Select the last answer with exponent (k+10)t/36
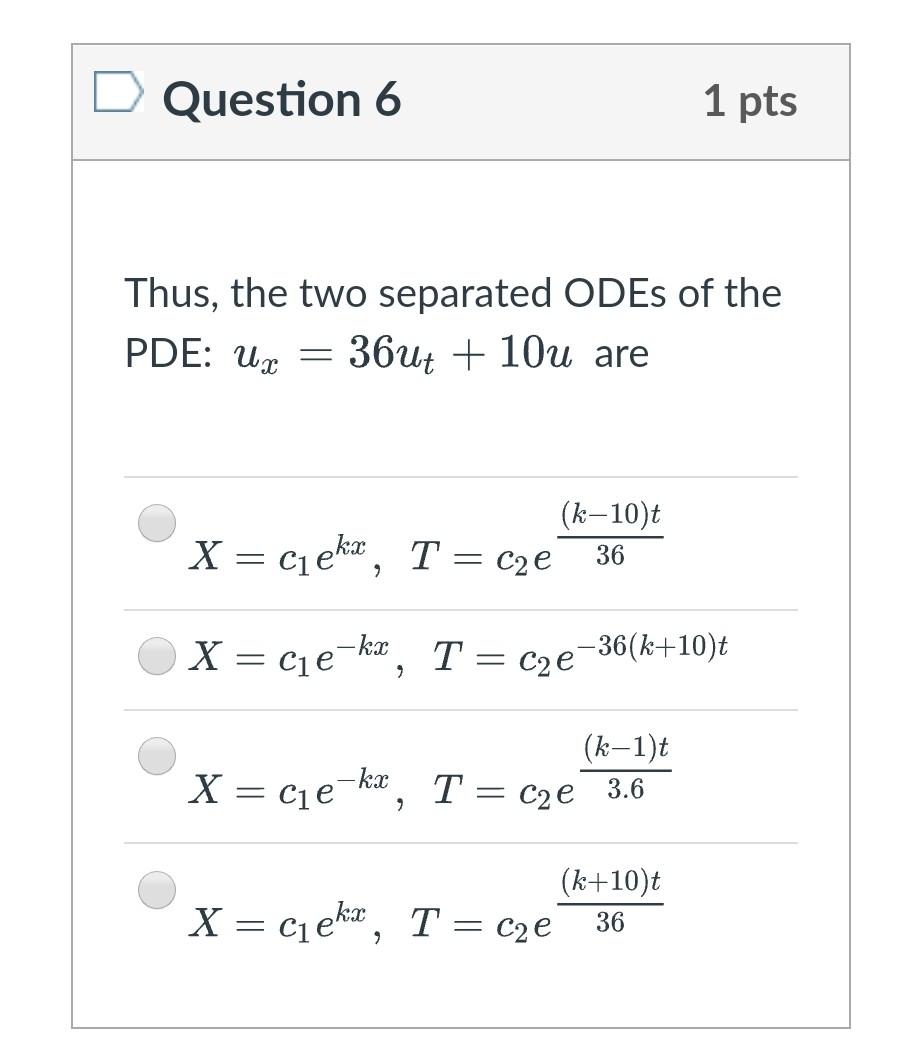The height and width of the screenshot is (1052, 921). point(156,888)
